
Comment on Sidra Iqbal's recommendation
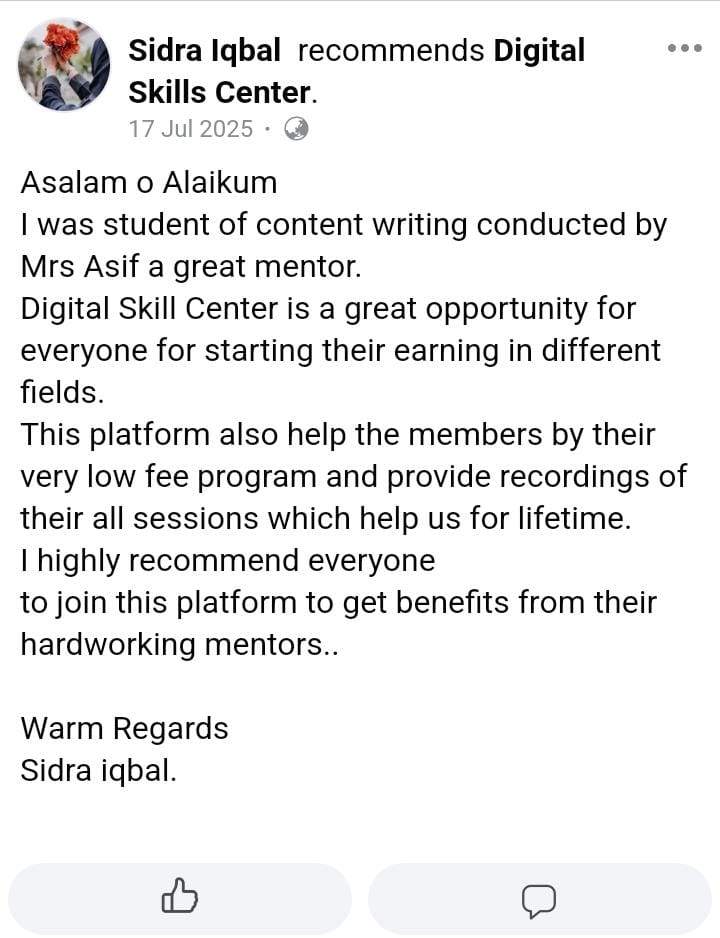pyautogui.click(x=539, y=898)
